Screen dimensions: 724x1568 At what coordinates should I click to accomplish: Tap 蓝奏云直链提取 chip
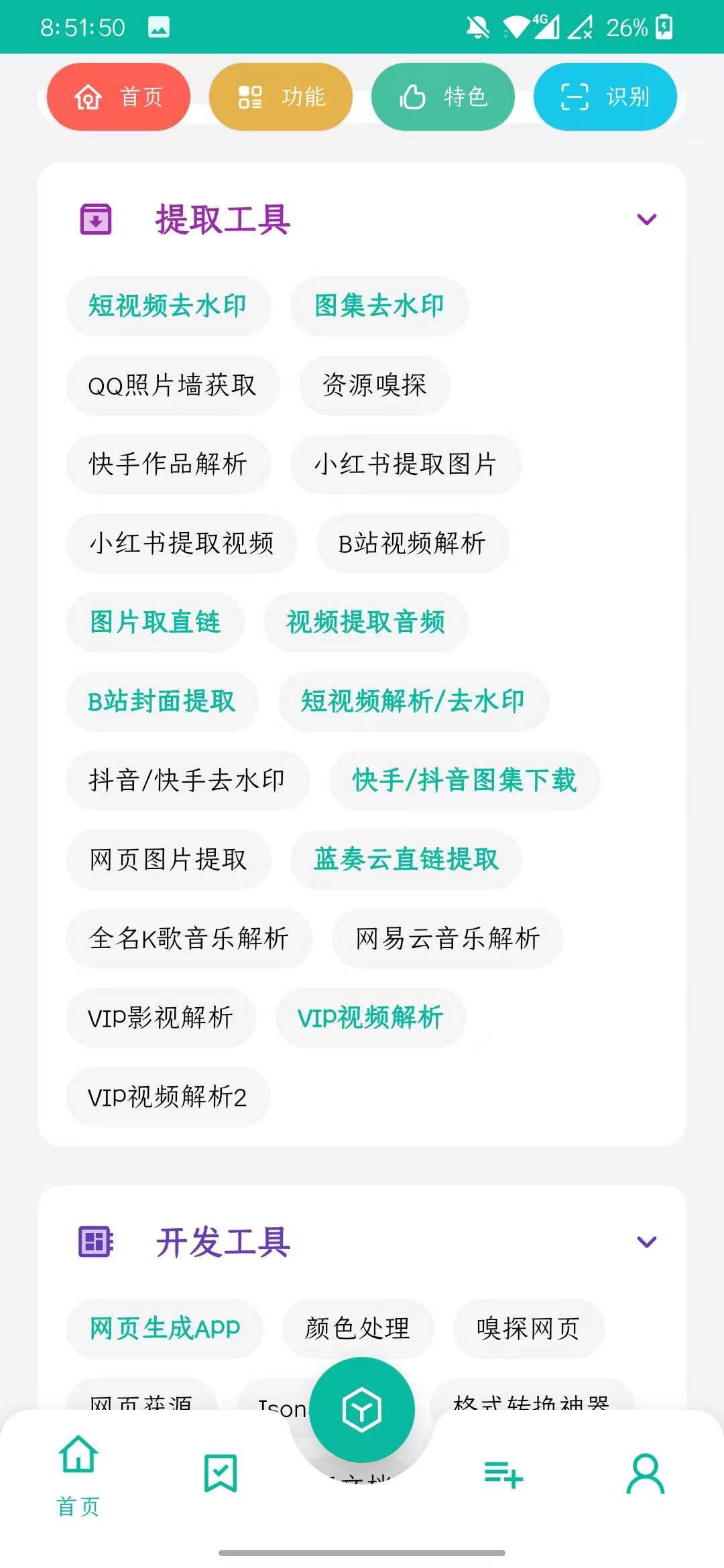pos(406,860)
